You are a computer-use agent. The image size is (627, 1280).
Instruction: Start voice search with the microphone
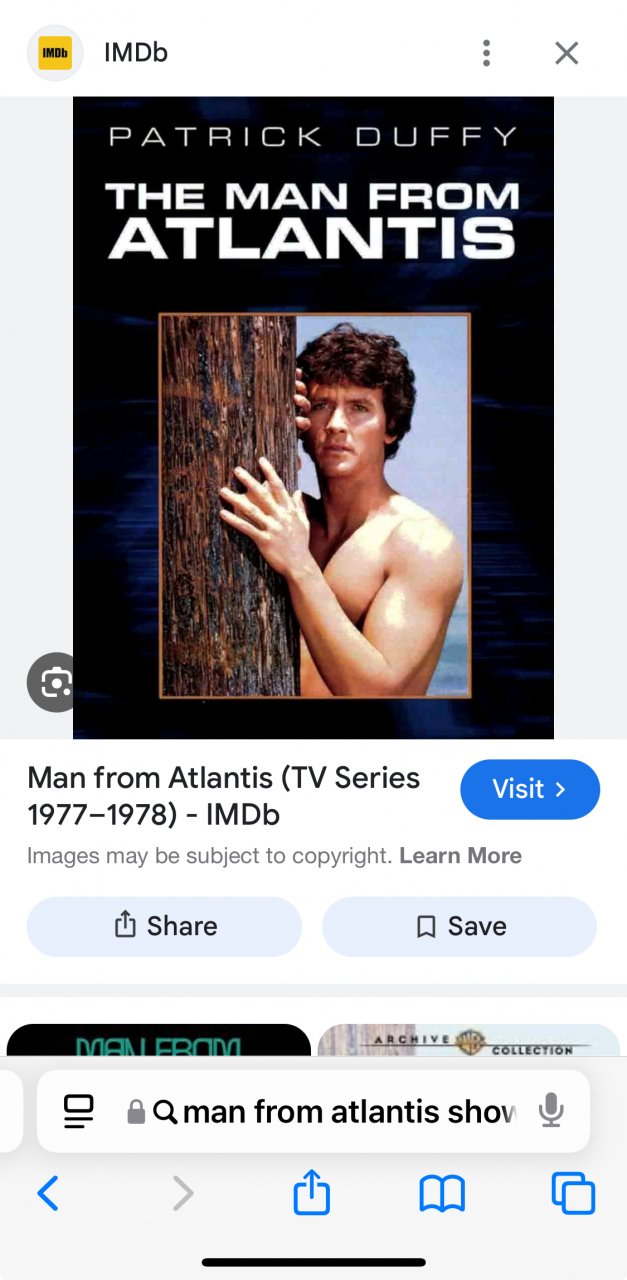[x=550, y=1111]
